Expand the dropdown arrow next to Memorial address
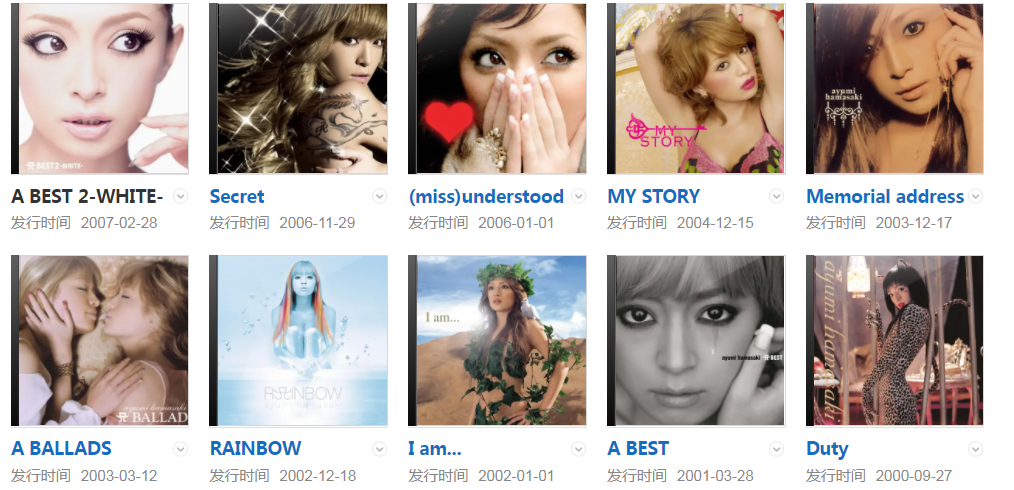 pyautogui.click(x=976, y=196)
